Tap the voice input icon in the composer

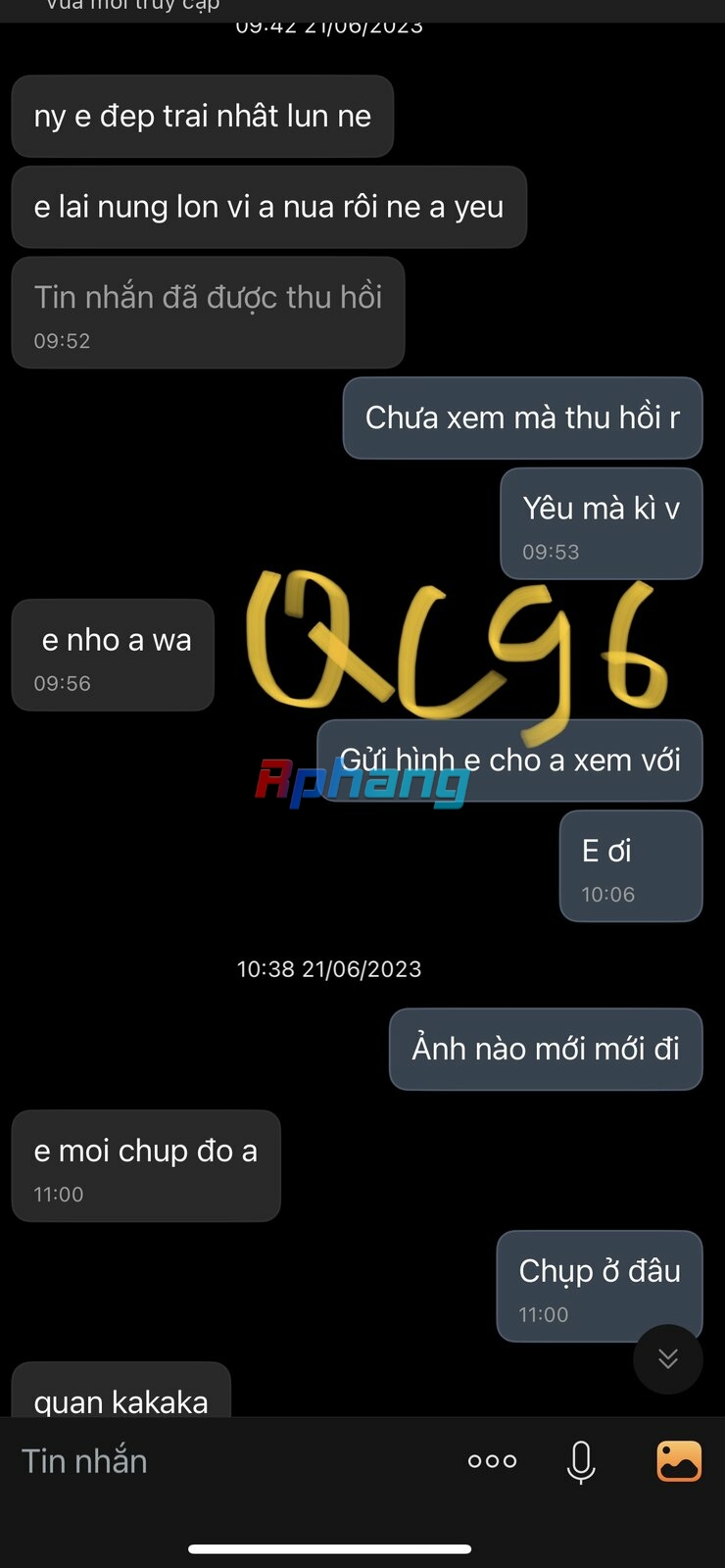[580, 1459]
